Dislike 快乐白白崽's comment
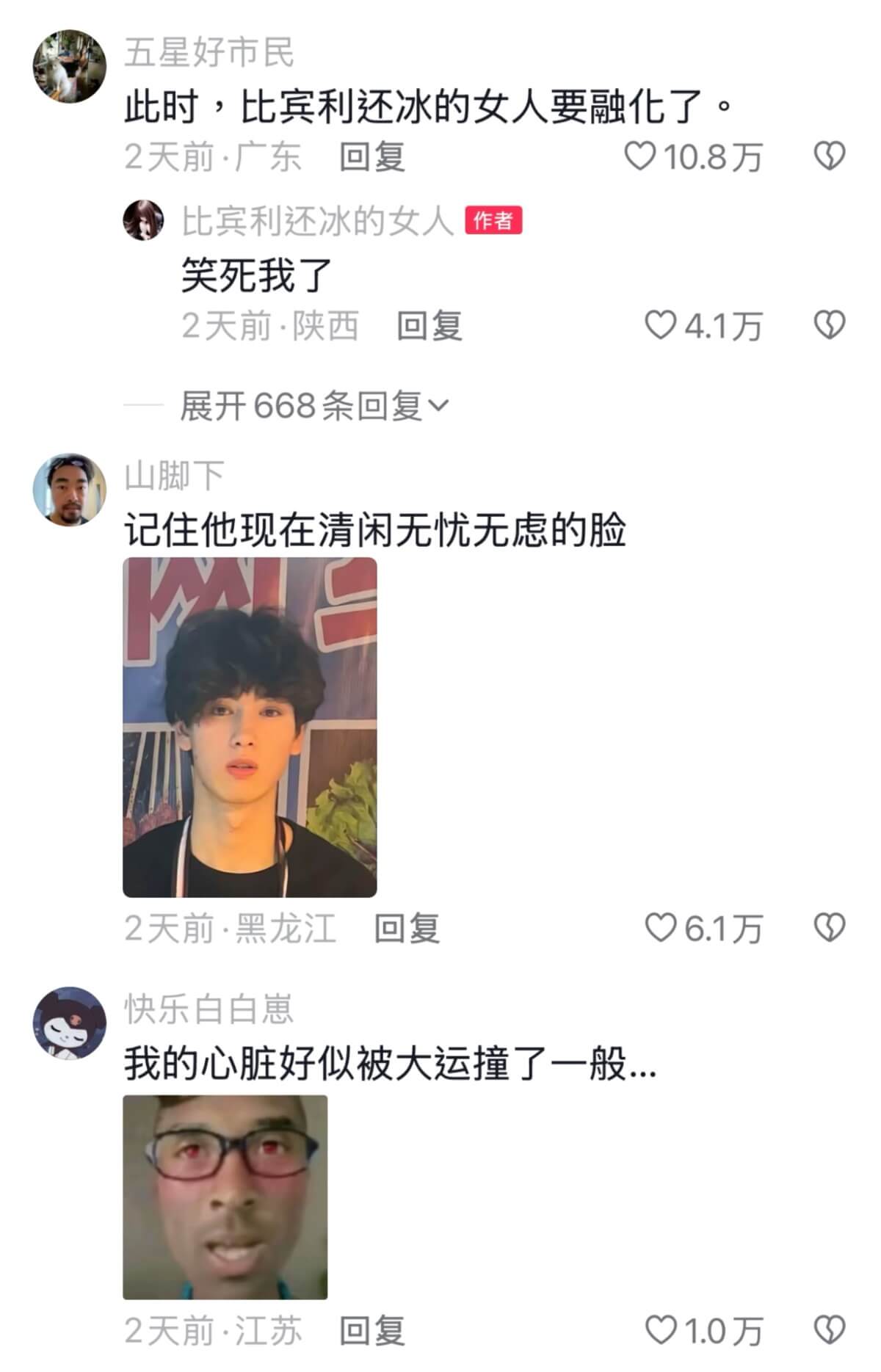Viewport: 881px width, 1372px height. point(830,1330)
